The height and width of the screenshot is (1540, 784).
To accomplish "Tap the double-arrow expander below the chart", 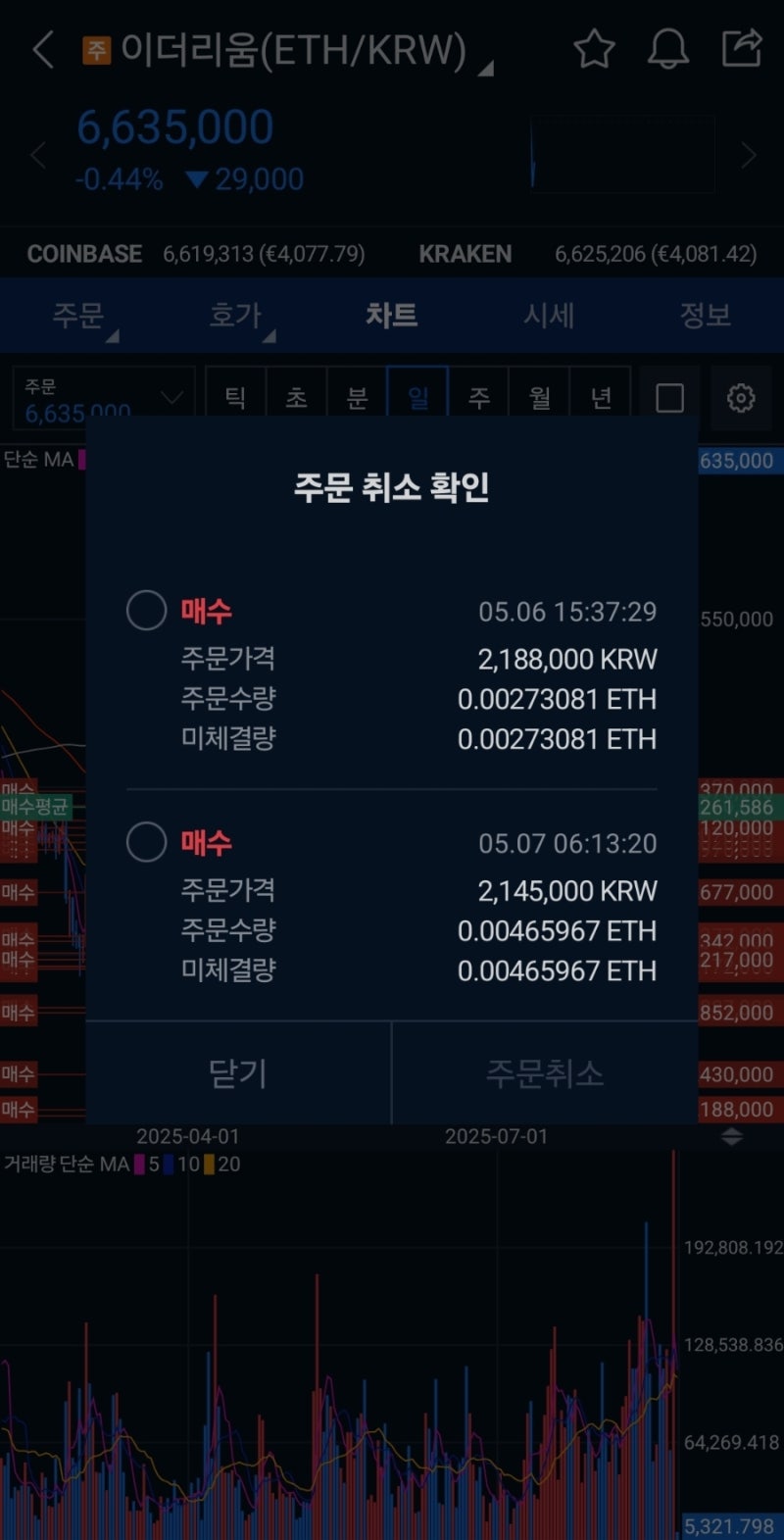I will pos(731,1136).
